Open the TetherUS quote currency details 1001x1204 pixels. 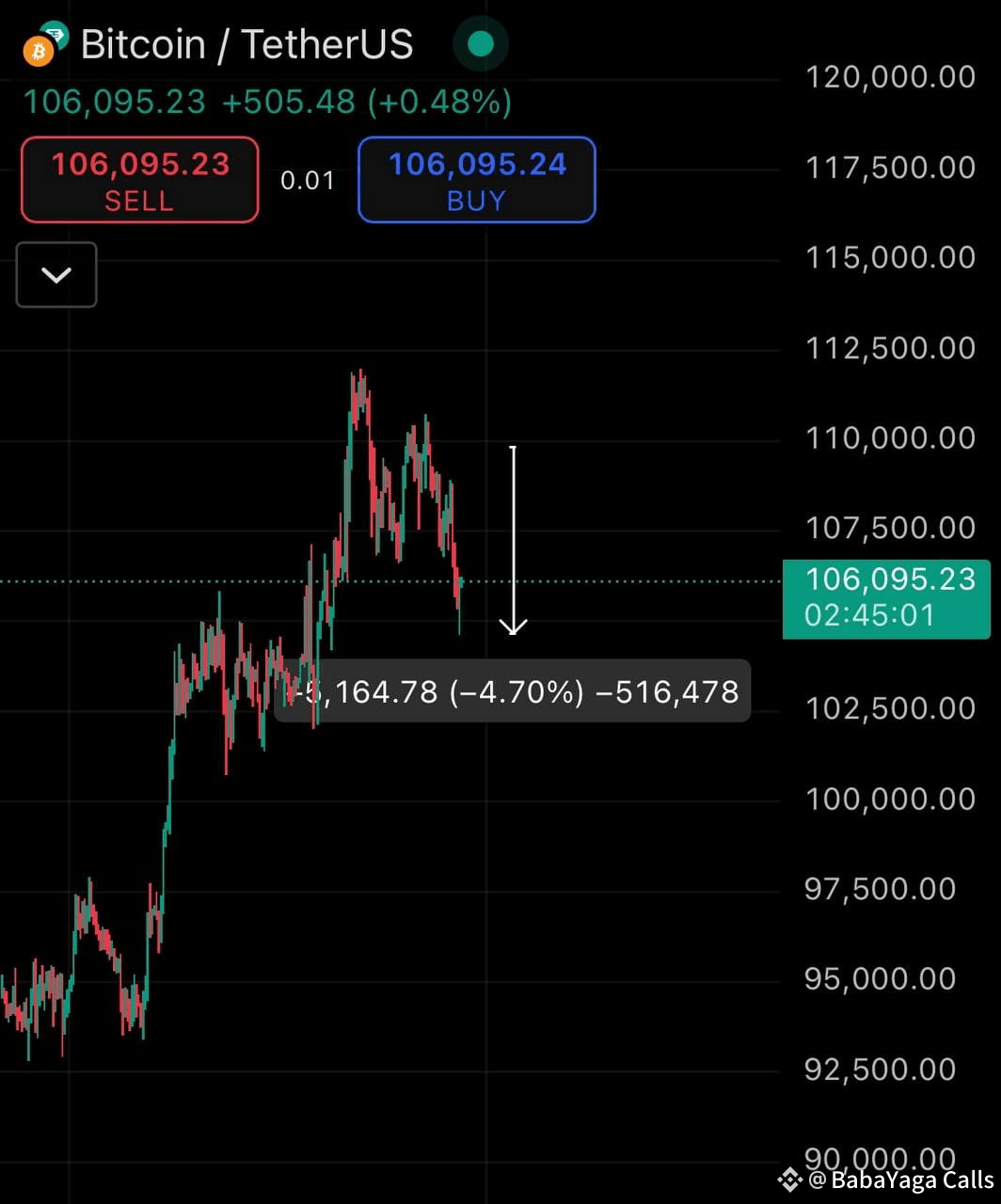coord(325,43)
